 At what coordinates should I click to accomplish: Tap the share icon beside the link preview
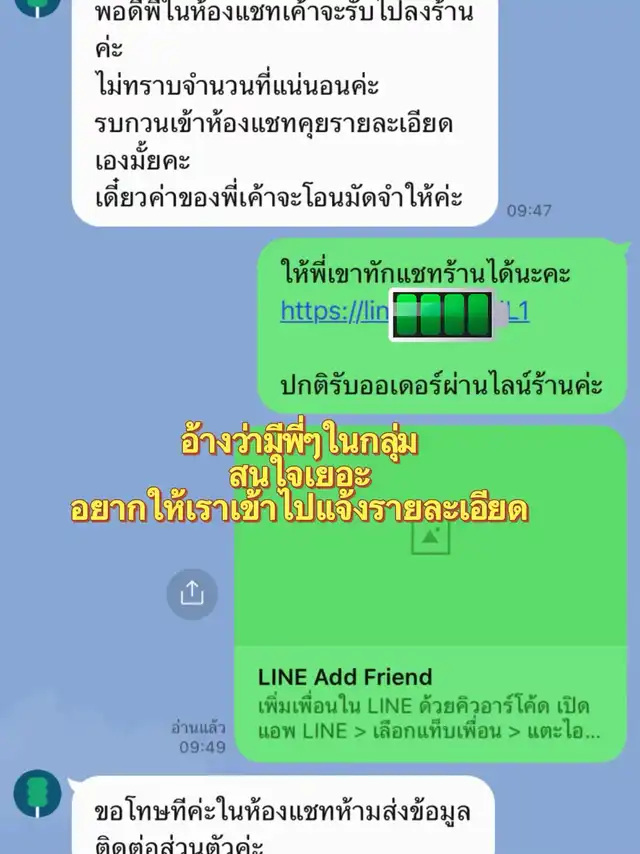pos(192,594)
